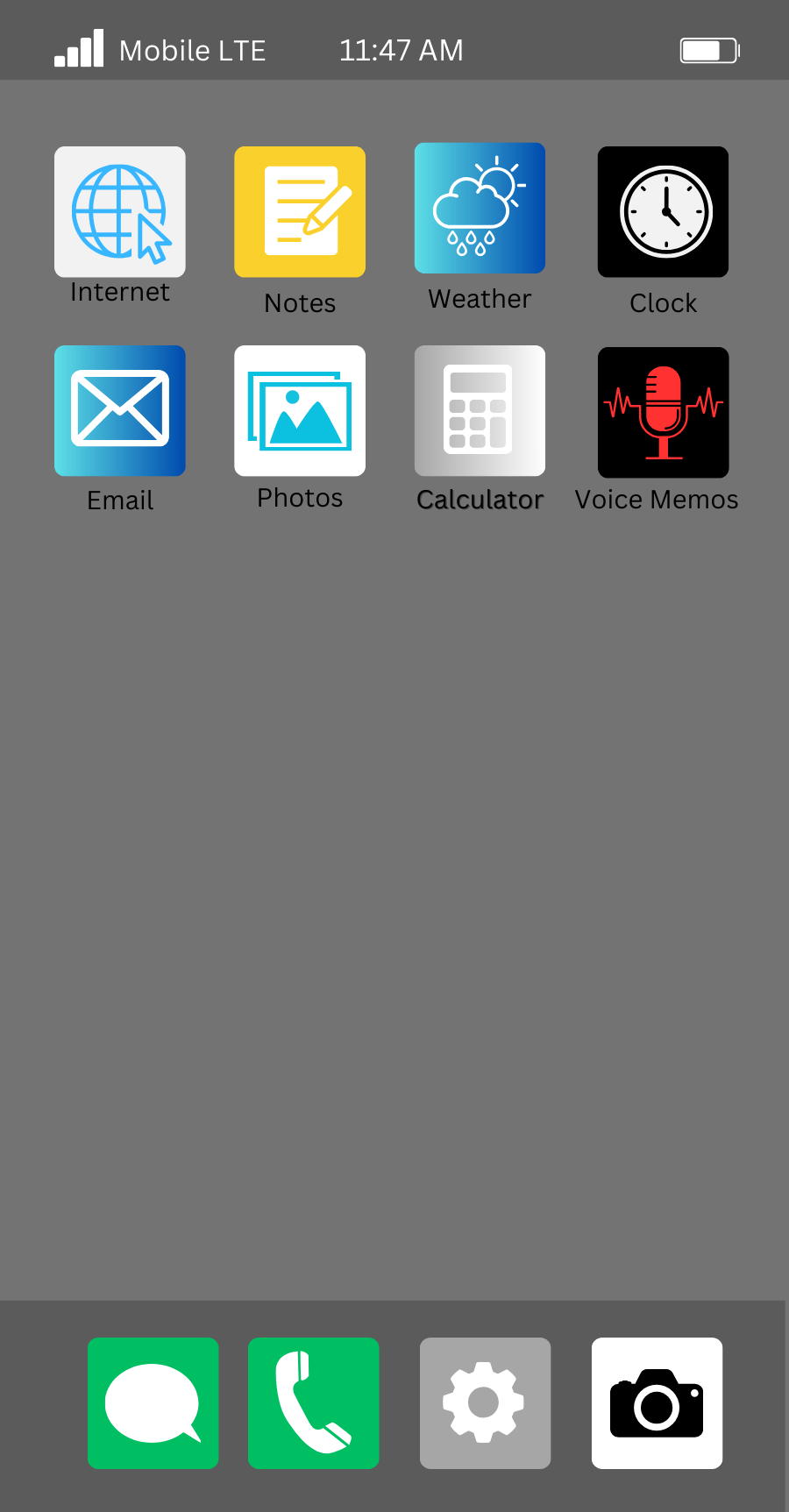Check the time in the Clock app

663,211
